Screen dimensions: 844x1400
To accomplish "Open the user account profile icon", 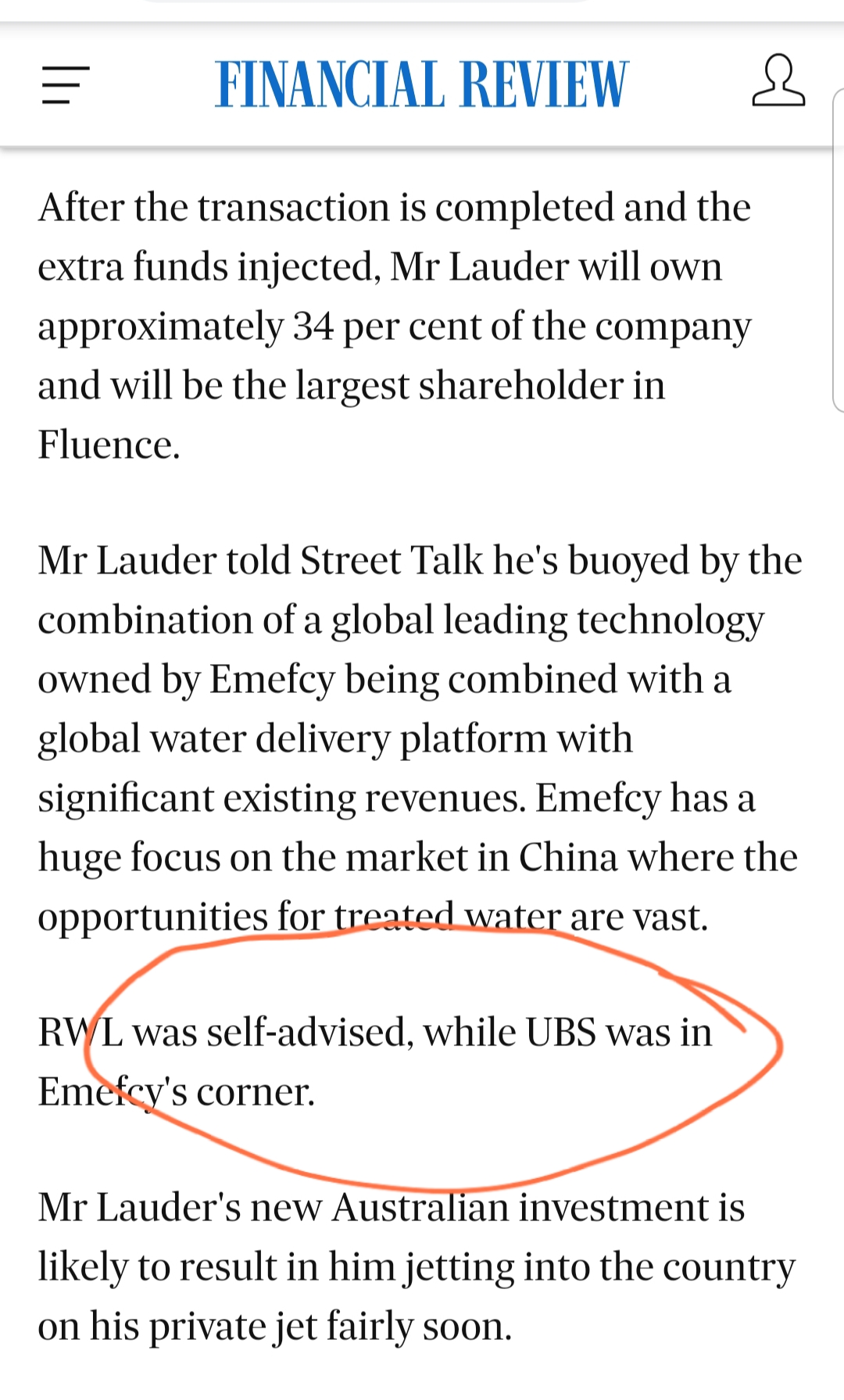I will coord(778,80).
